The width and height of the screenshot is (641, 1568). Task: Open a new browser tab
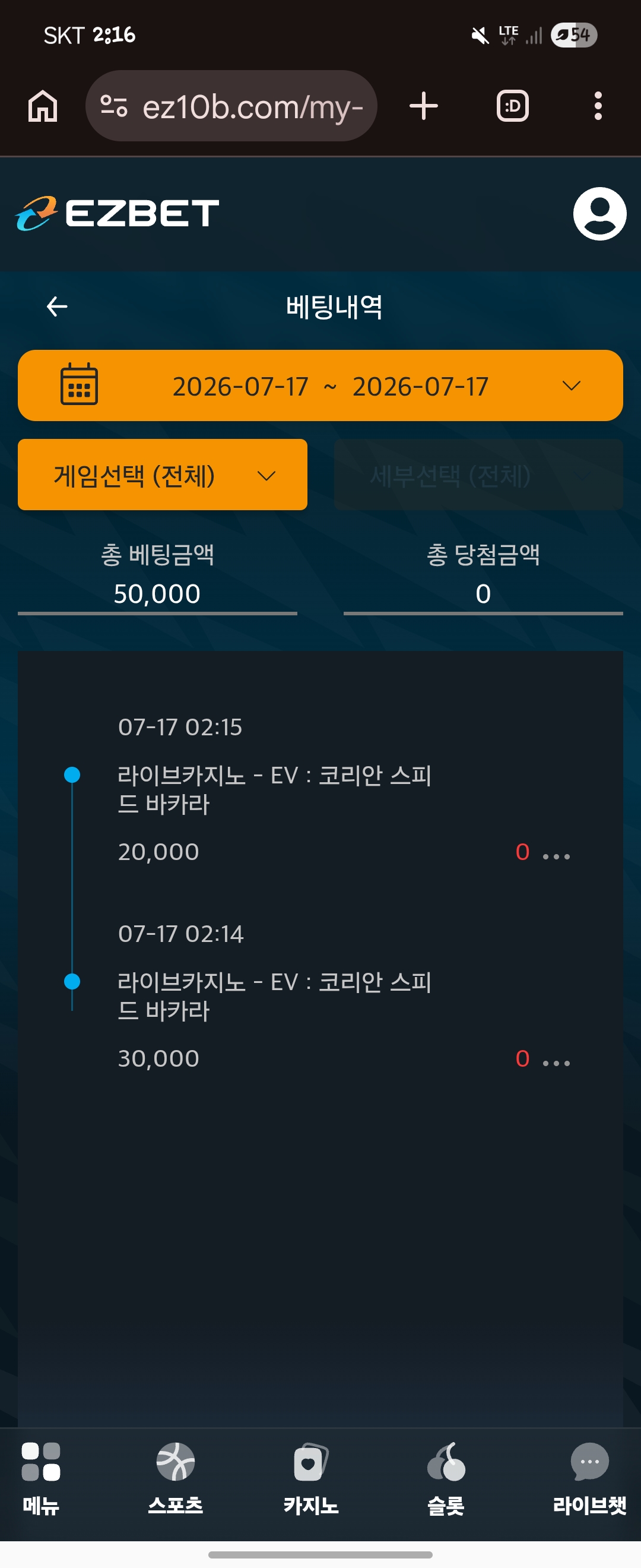click(x=423, y=106)
